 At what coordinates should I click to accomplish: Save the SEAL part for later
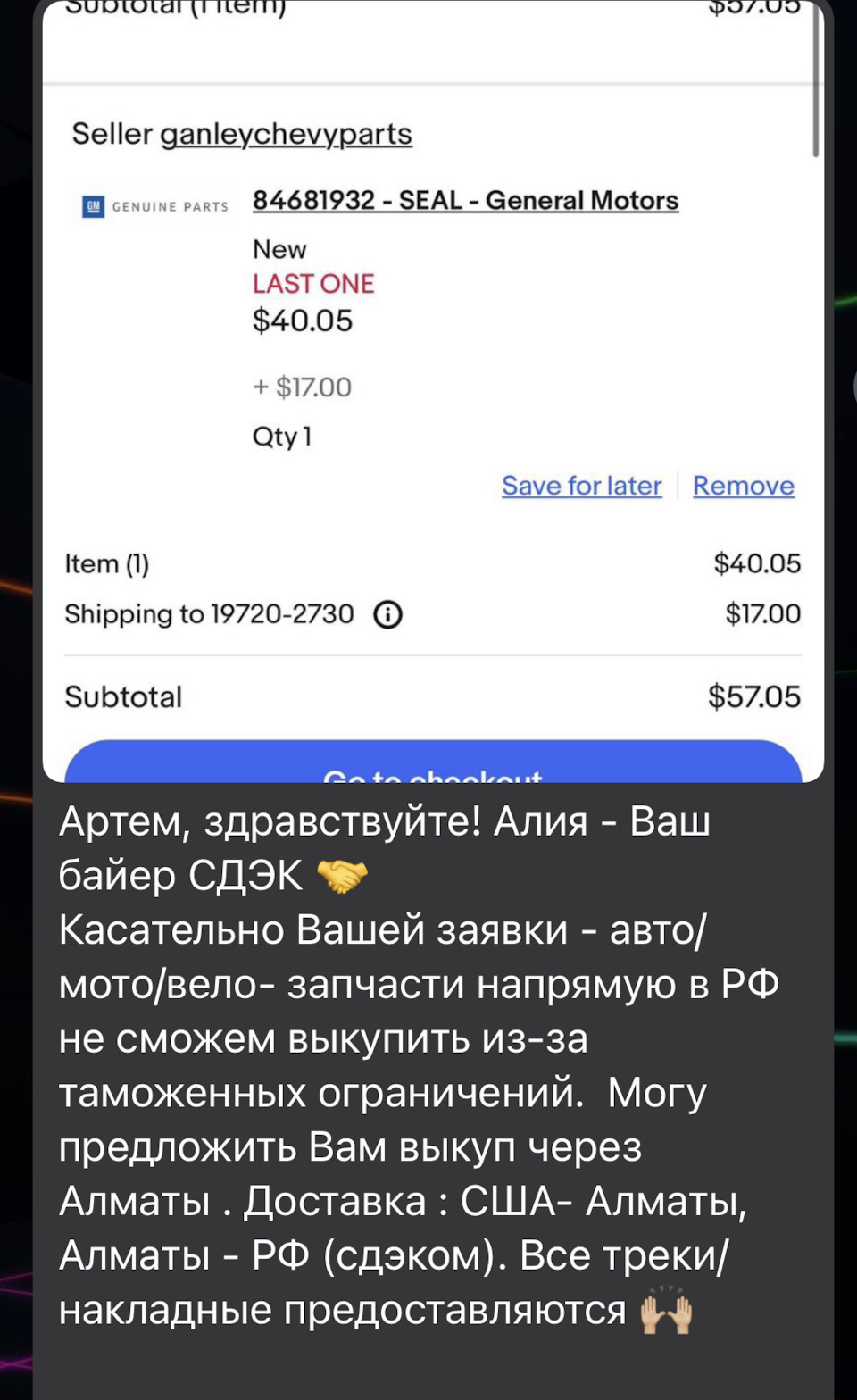582,485
